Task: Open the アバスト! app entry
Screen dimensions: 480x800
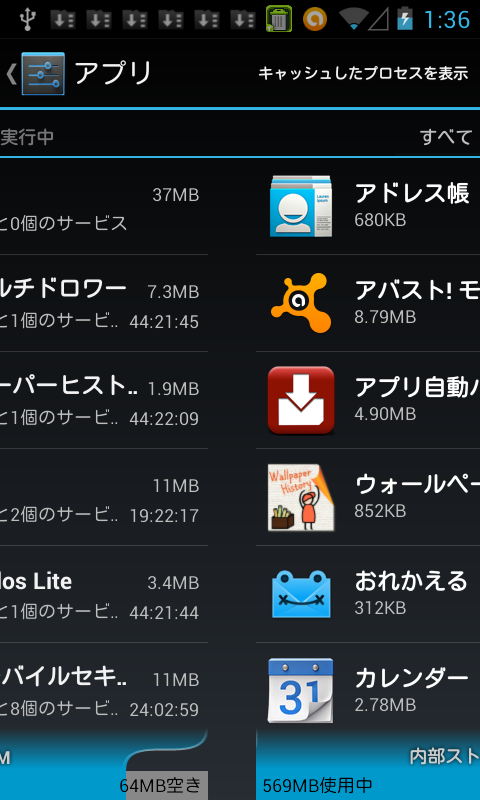Action: tap(368, 303)
